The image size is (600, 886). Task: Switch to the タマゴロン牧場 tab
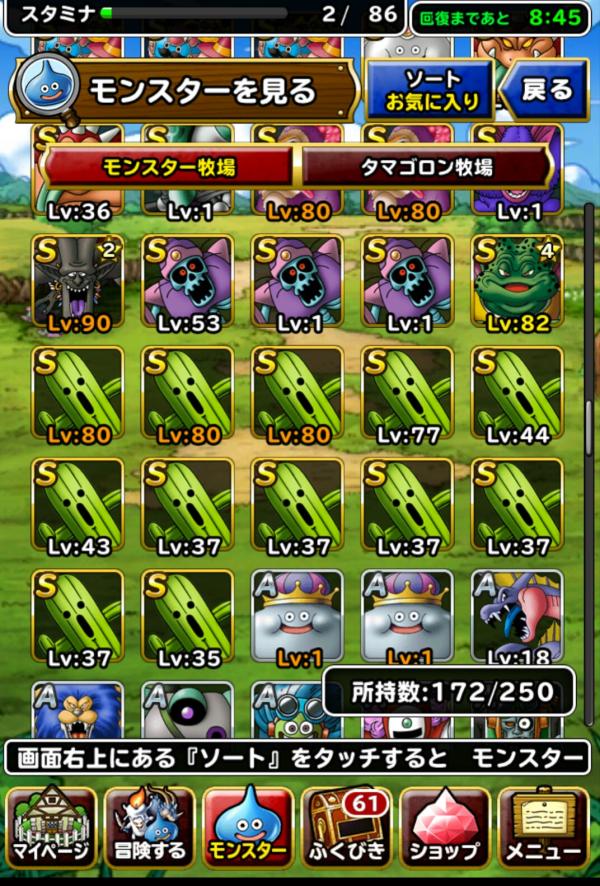(x=426, y=167)
